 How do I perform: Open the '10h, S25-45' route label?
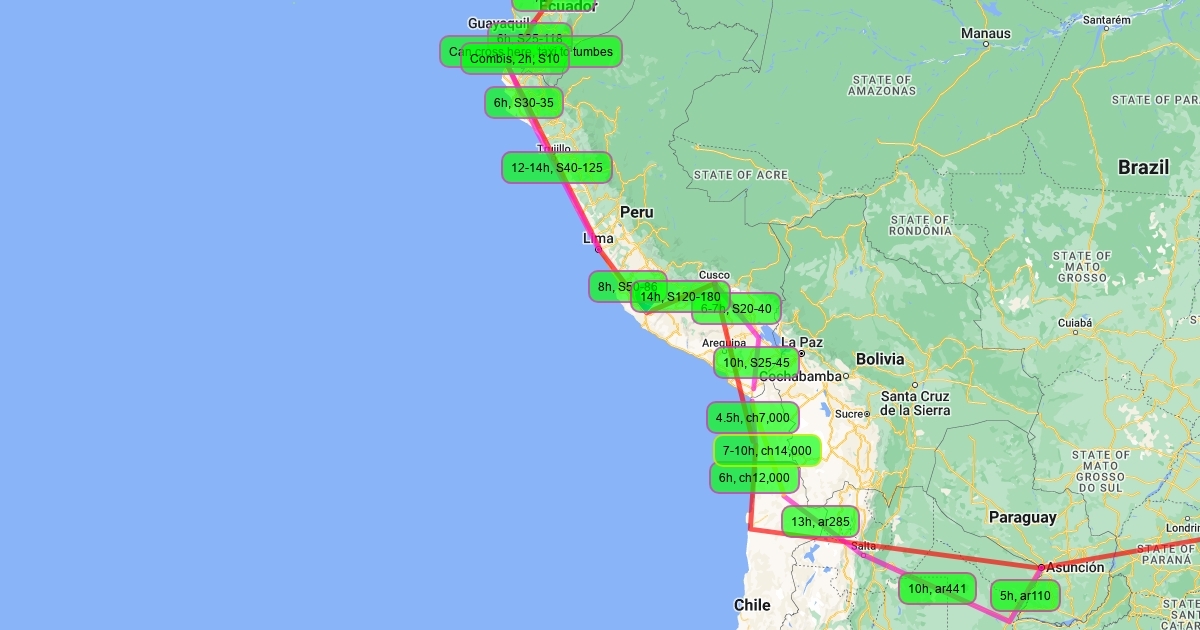pyautogui.click(x=756, y=363)
